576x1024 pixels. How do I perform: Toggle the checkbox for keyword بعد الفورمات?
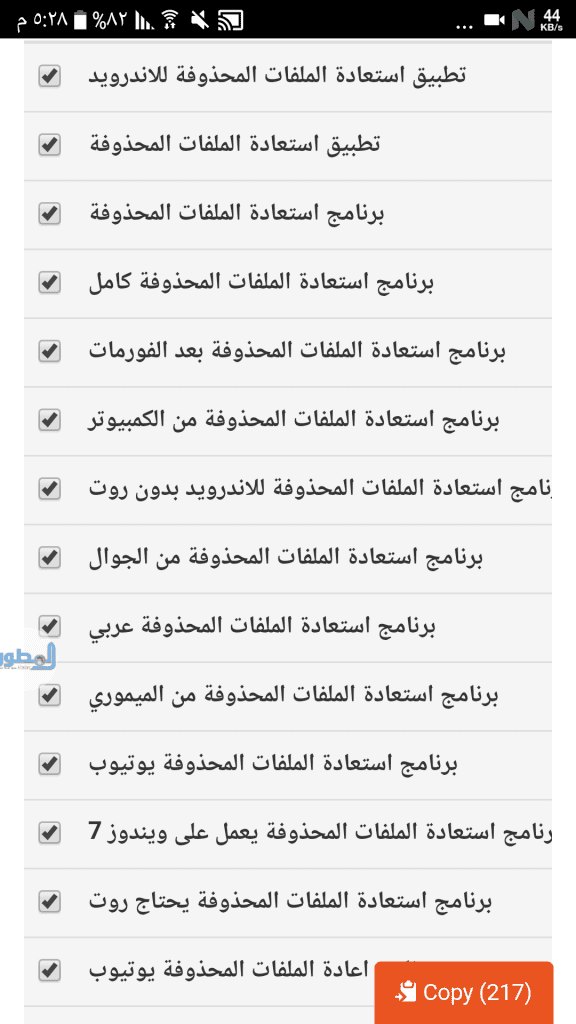click(50, 352)
